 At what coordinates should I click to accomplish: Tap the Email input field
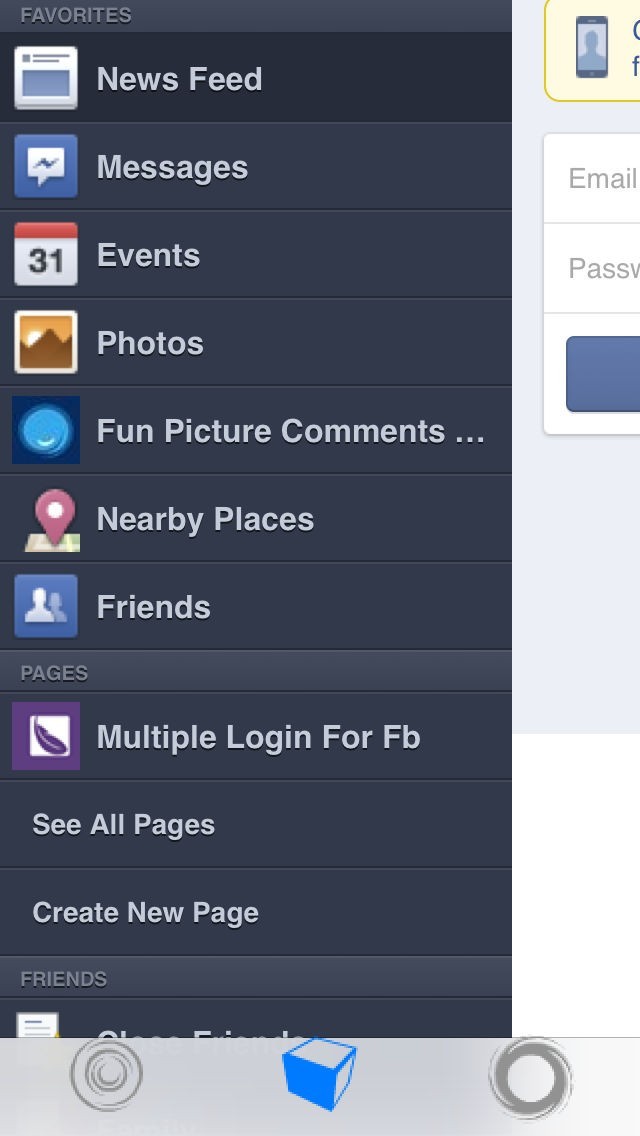(x=592, y=178)
